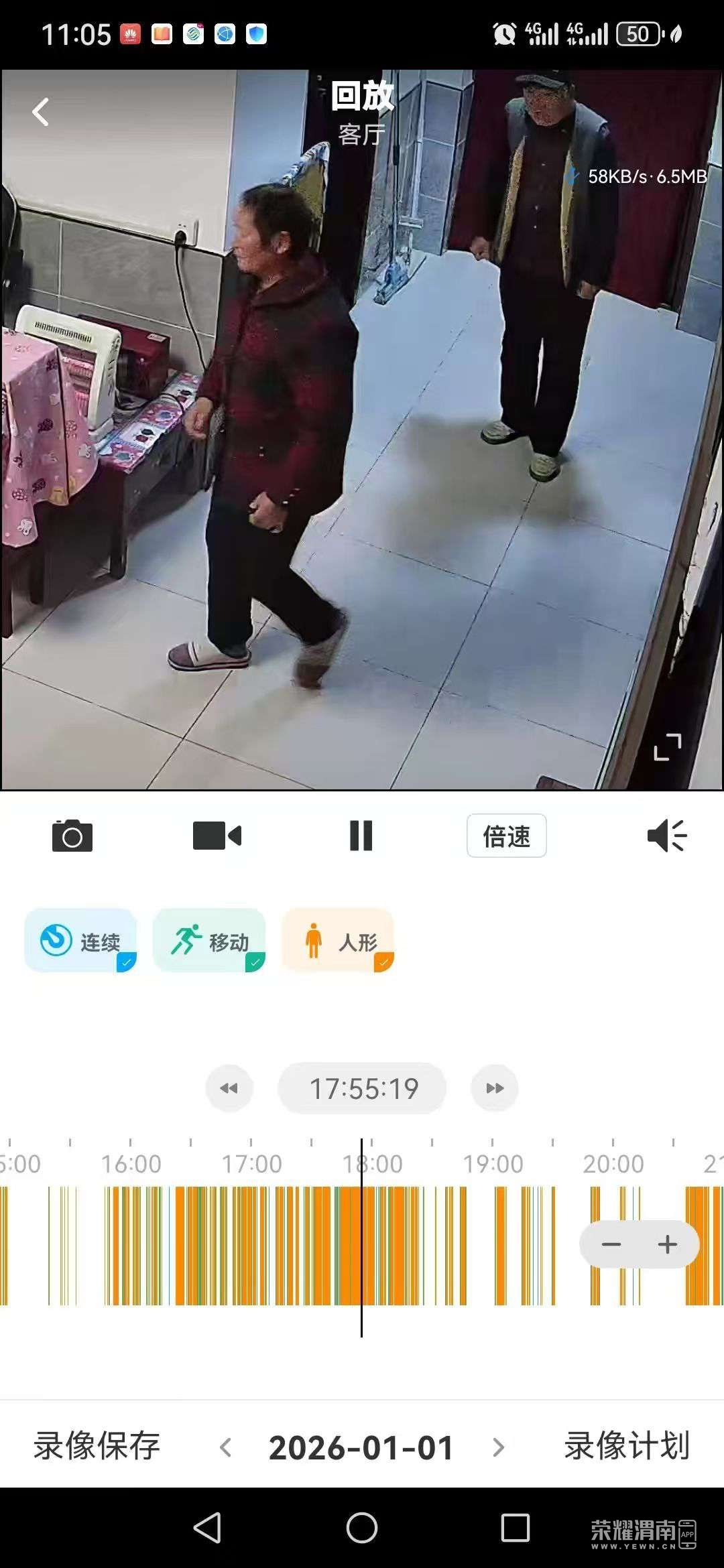Rewind to the previous recording segment

[229, 1088]
